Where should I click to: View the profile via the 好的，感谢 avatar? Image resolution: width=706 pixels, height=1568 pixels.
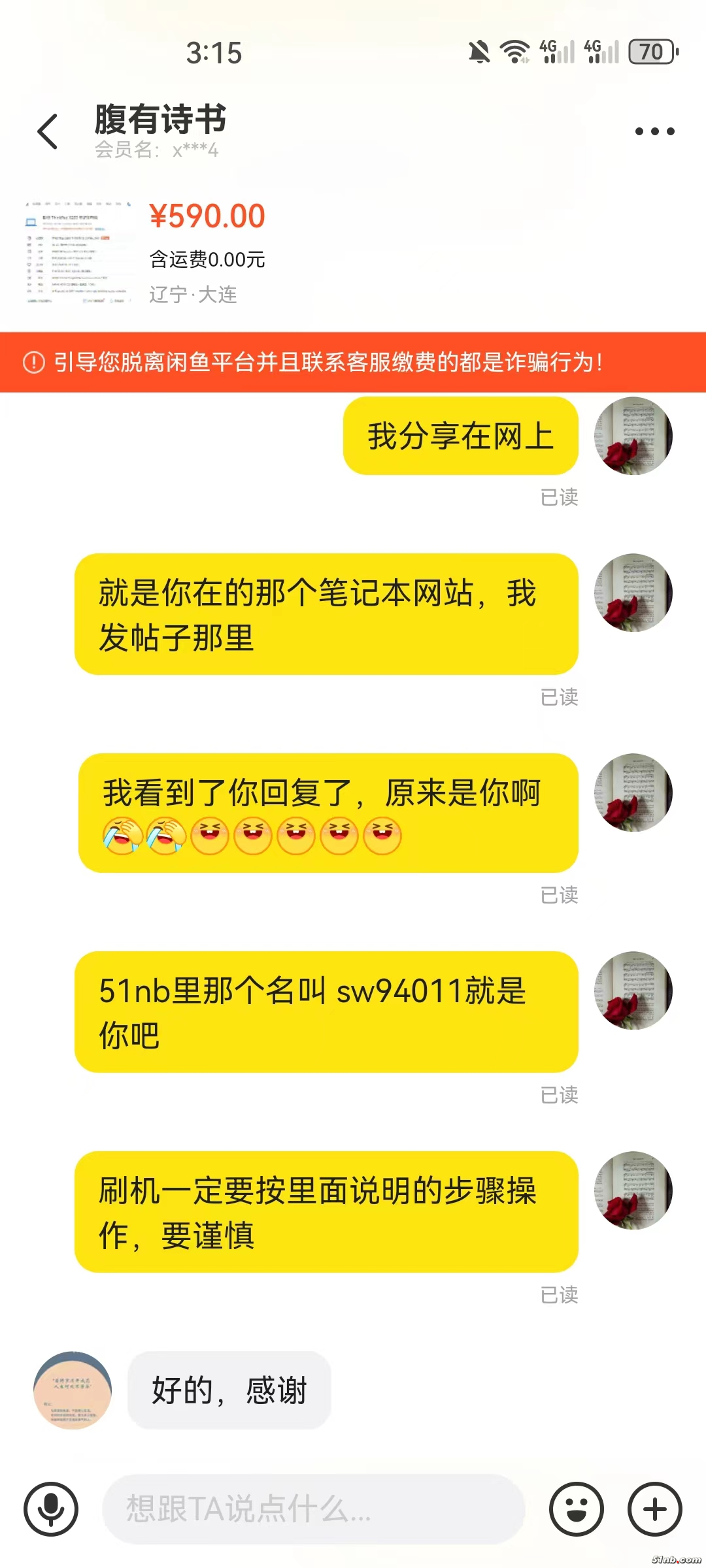point(73,1390)
